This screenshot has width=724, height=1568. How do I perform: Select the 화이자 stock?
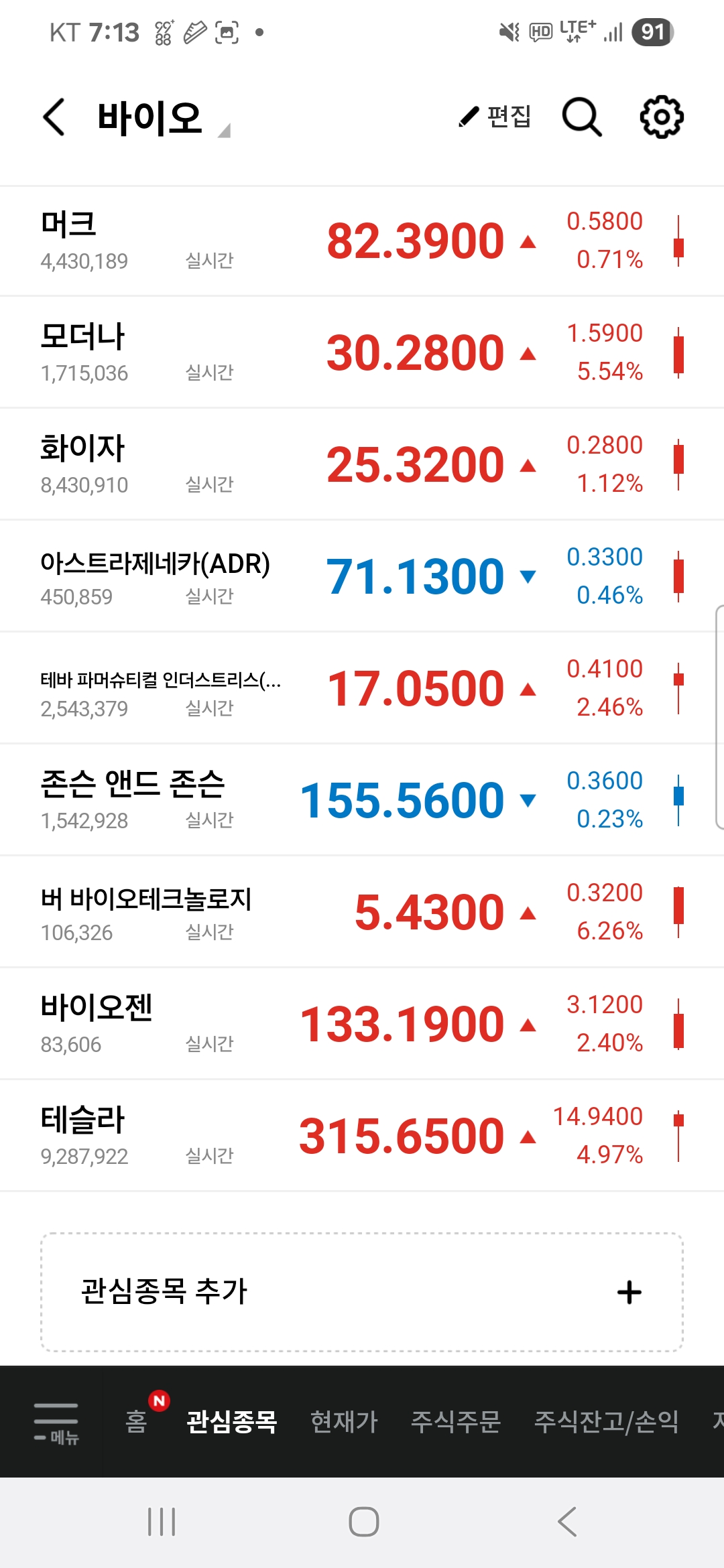pyautogui.click(x=362, y=465)
